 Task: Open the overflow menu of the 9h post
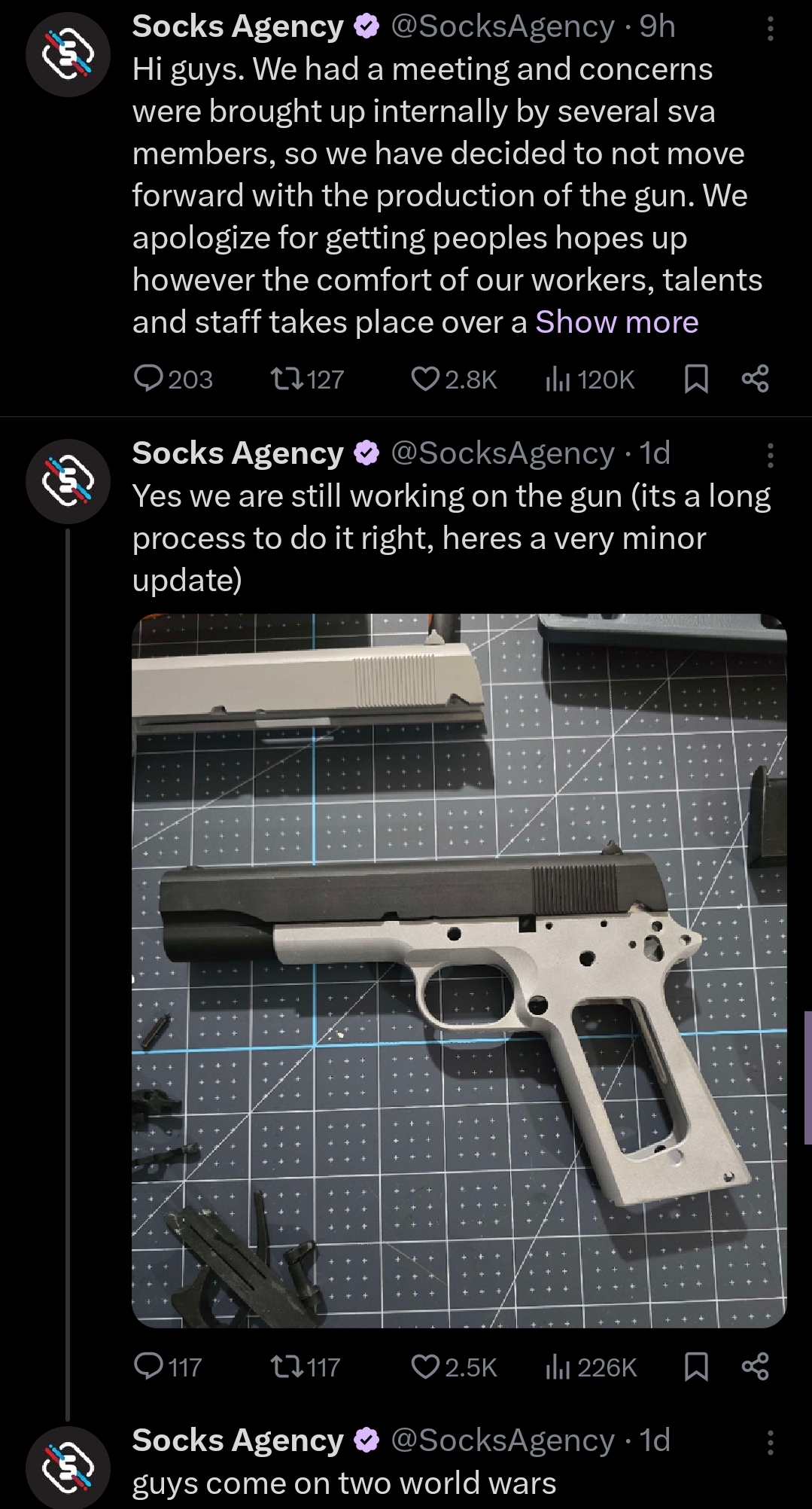770,29
